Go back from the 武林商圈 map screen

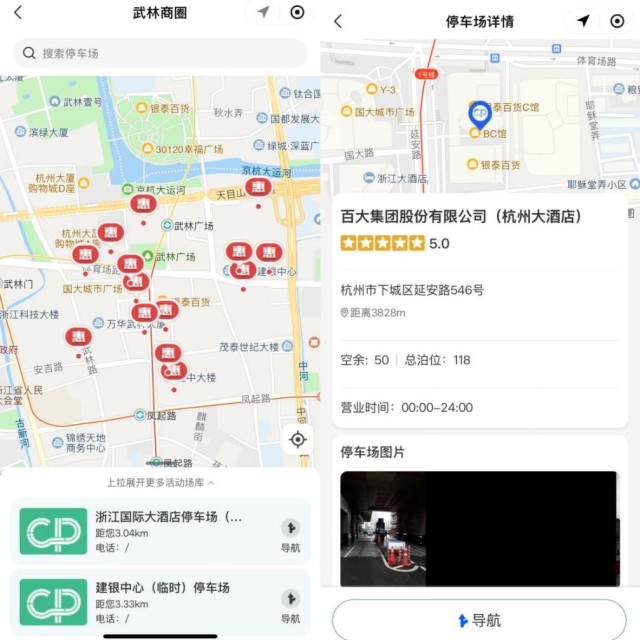coord(18,13)
